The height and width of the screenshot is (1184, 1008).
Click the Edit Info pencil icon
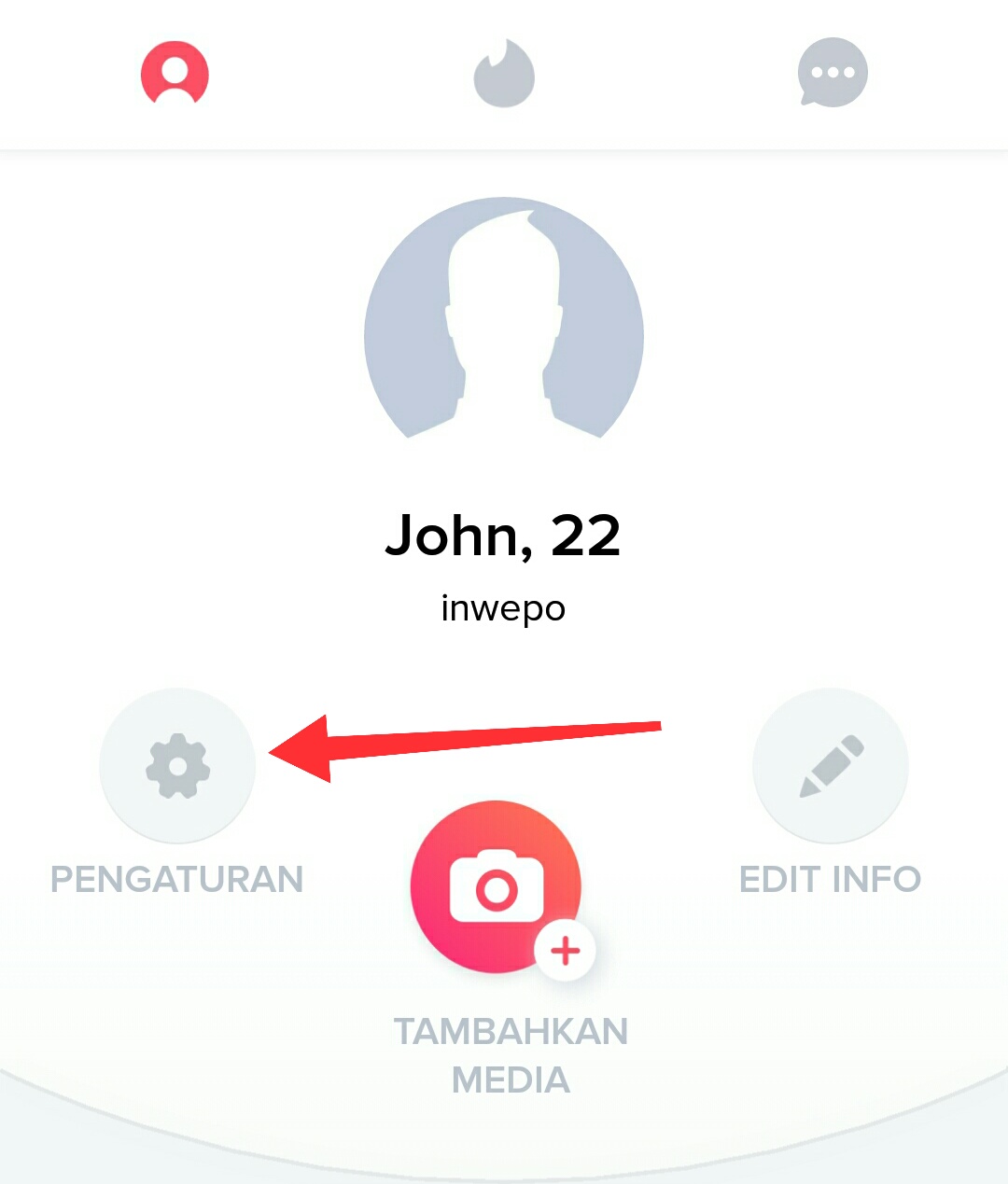829,765
